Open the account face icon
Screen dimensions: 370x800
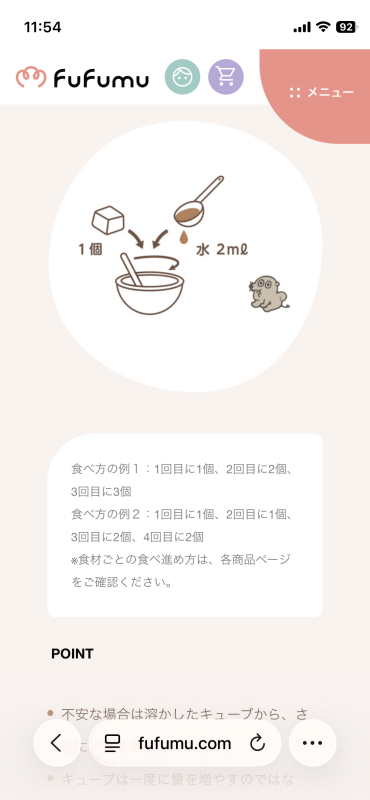pos(182,77)
